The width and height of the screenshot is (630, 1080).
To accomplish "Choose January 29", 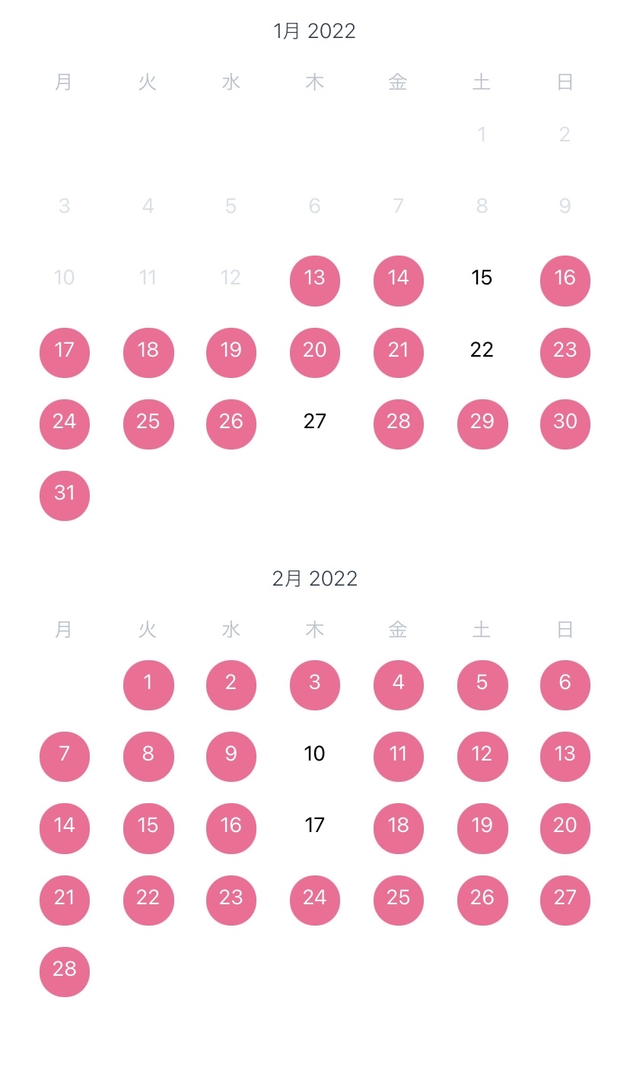I will tap(482, 424).
